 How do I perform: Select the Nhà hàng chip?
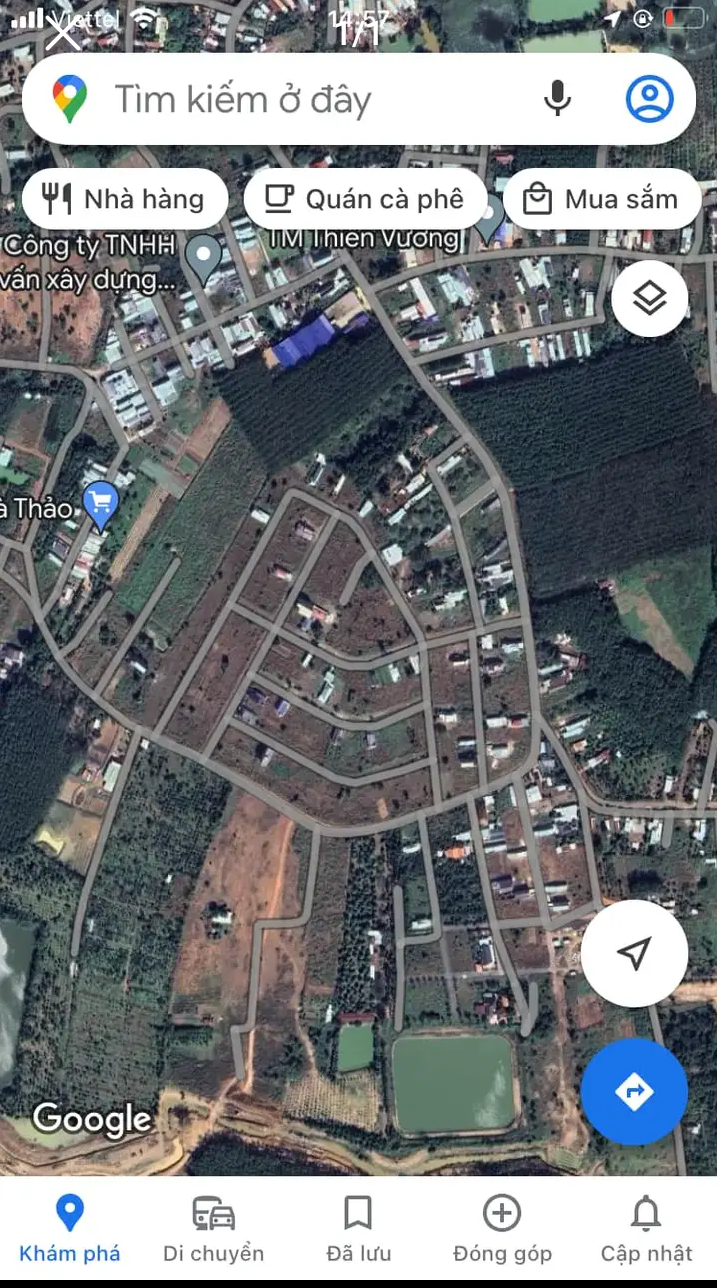[x=125, y=199]
